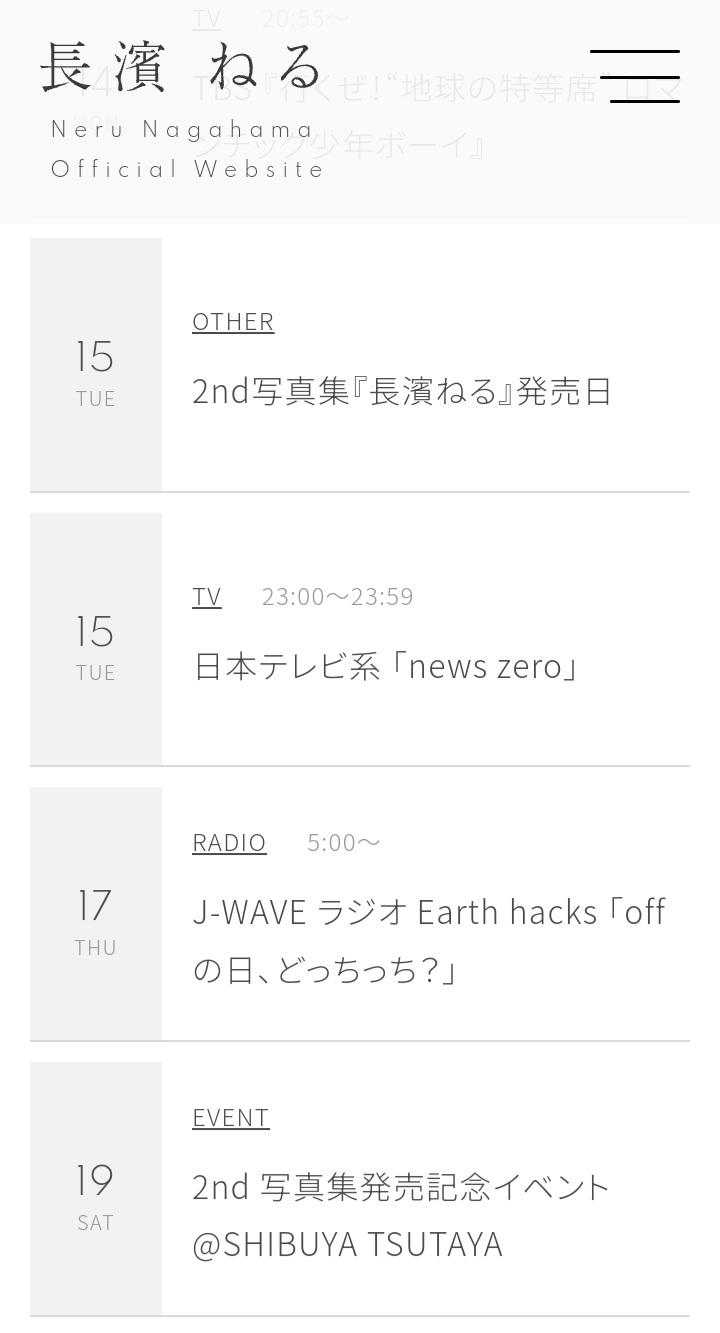This screenshot has height=1333, width=720.
Task: Open the hamburger menu
Action: pos(635,76)
